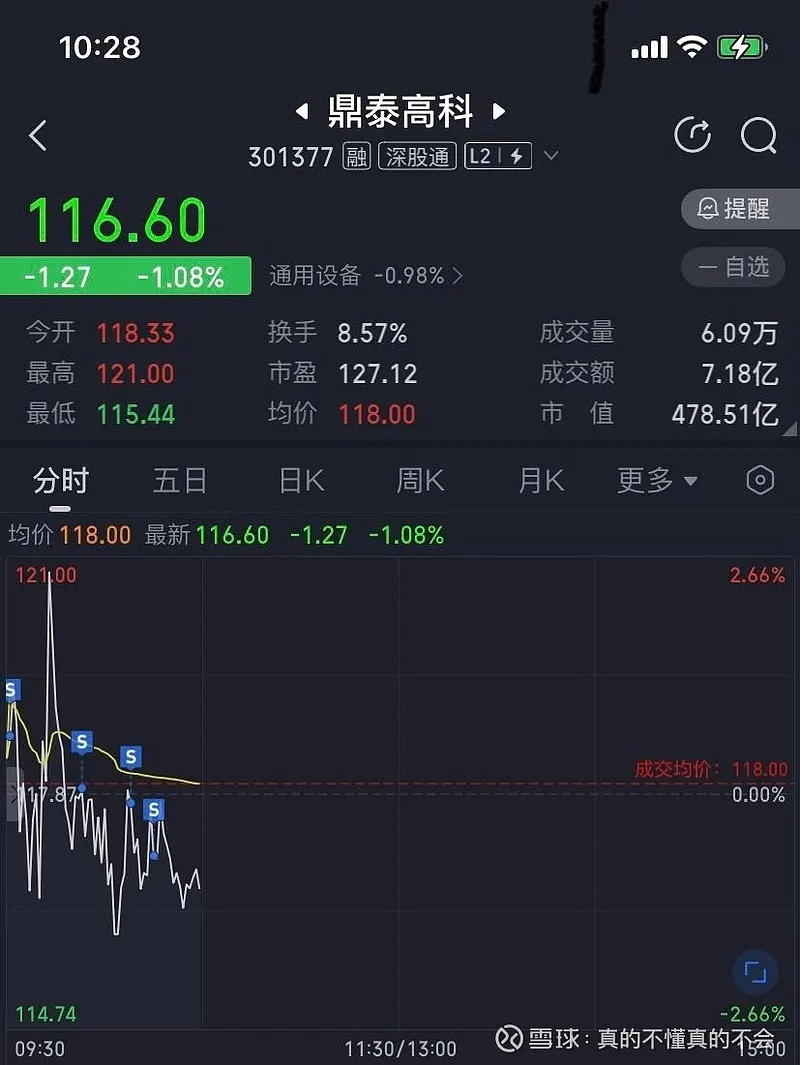Expand the stock tags dropdown chevron
800x1065 pixels.
coord(550,156)
